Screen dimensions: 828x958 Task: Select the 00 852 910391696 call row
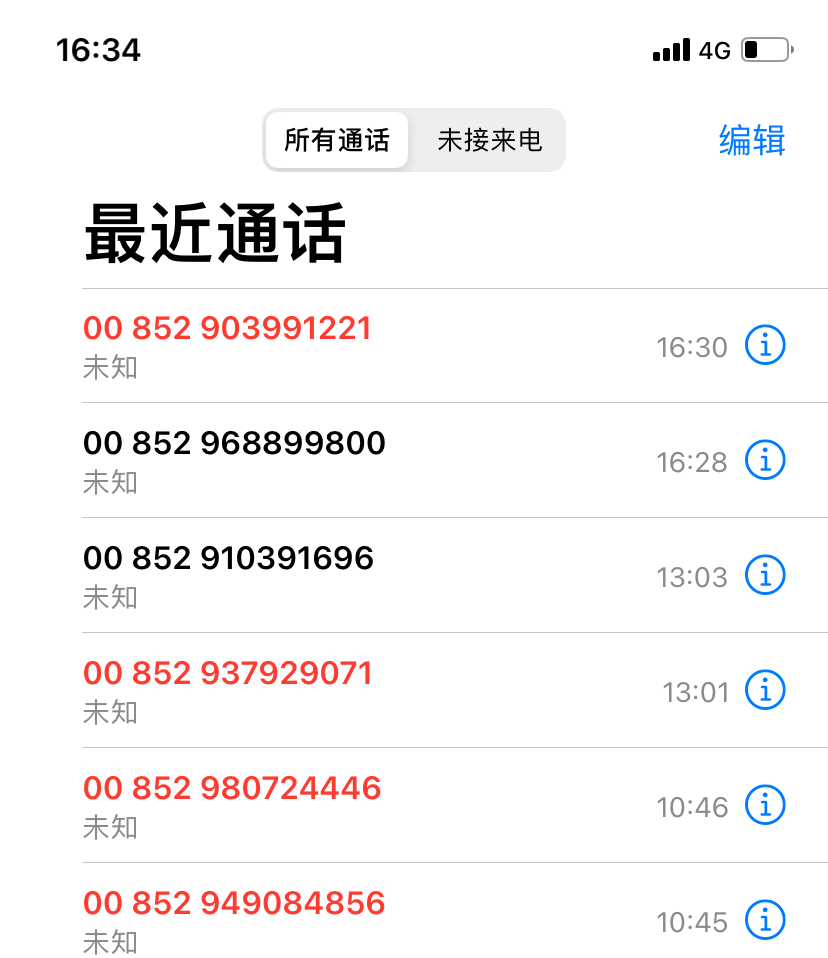pyautogui.click(x=229, y=558)
